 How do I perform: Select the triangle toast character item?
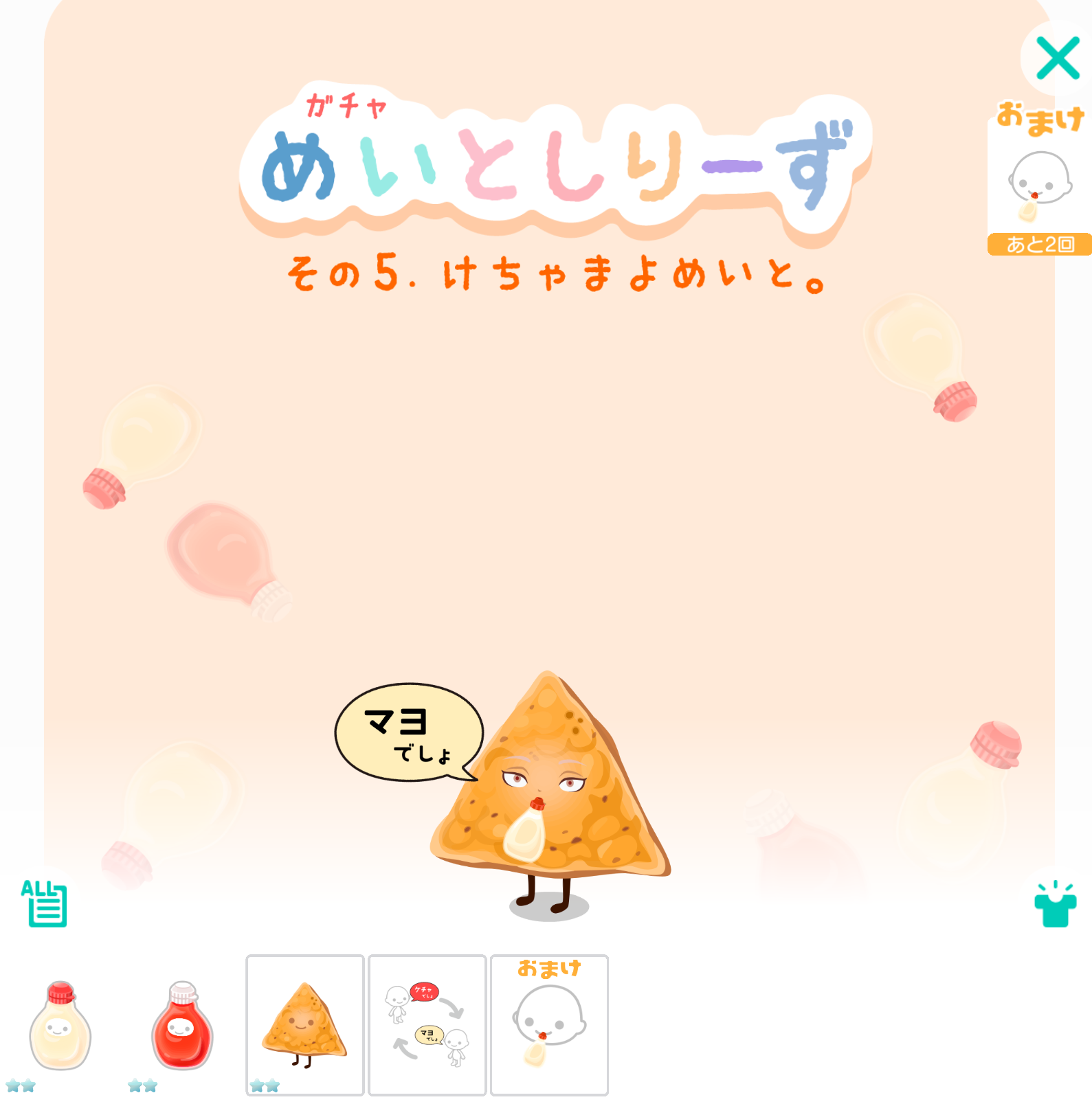click(305, 1025)
